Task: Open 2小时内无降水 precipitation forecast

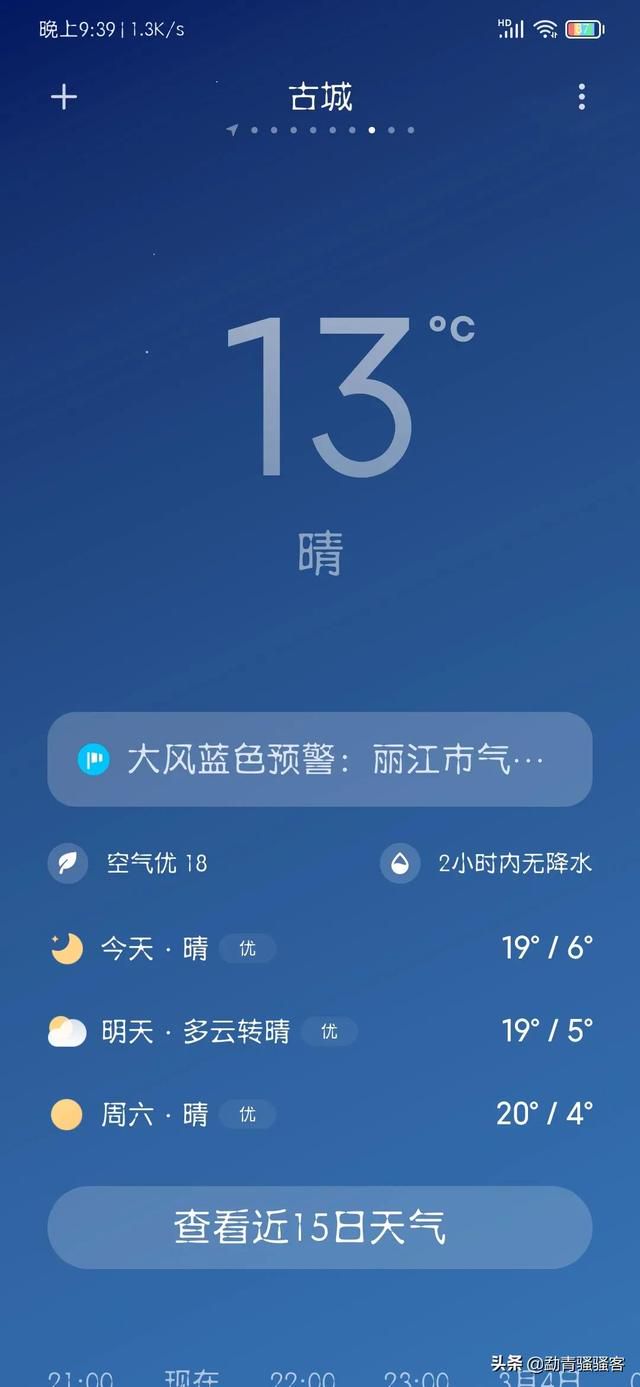Action: coord(488,863)
